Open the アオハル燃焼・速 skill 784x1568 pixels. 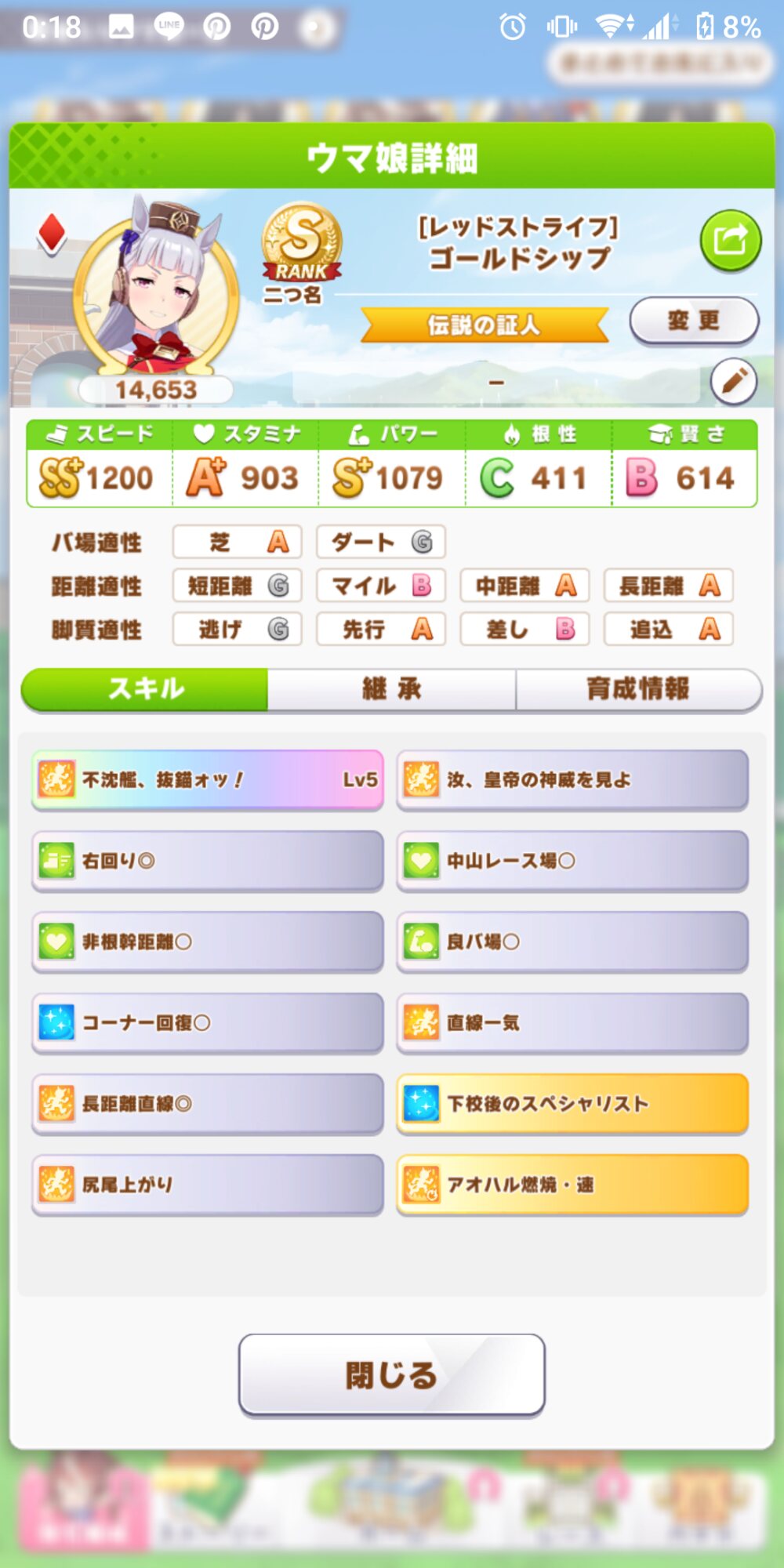[572, 1185]
